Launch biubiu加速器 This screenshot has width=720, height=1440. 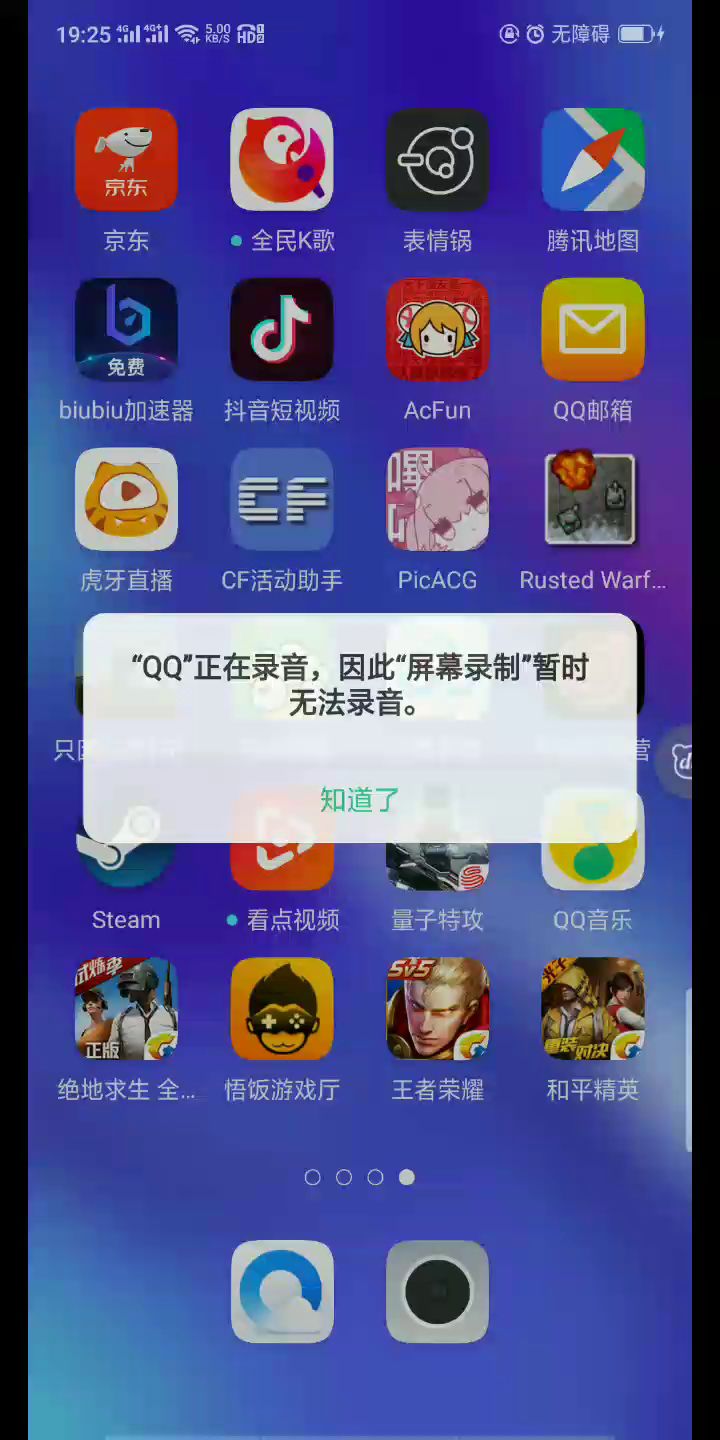(x=126, y=330)
